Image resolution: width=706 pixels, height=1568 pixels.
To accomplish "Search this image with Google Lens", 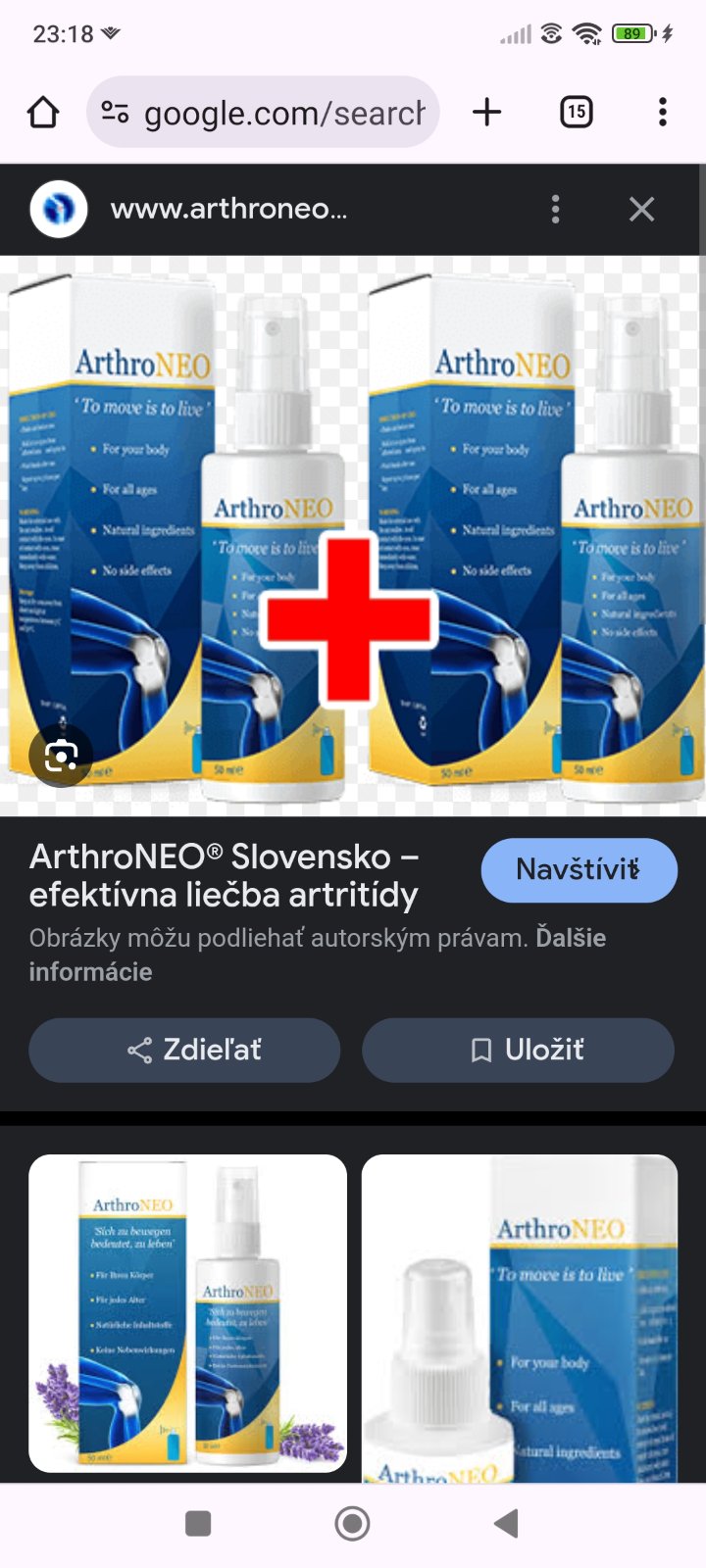I will (61, 756).
